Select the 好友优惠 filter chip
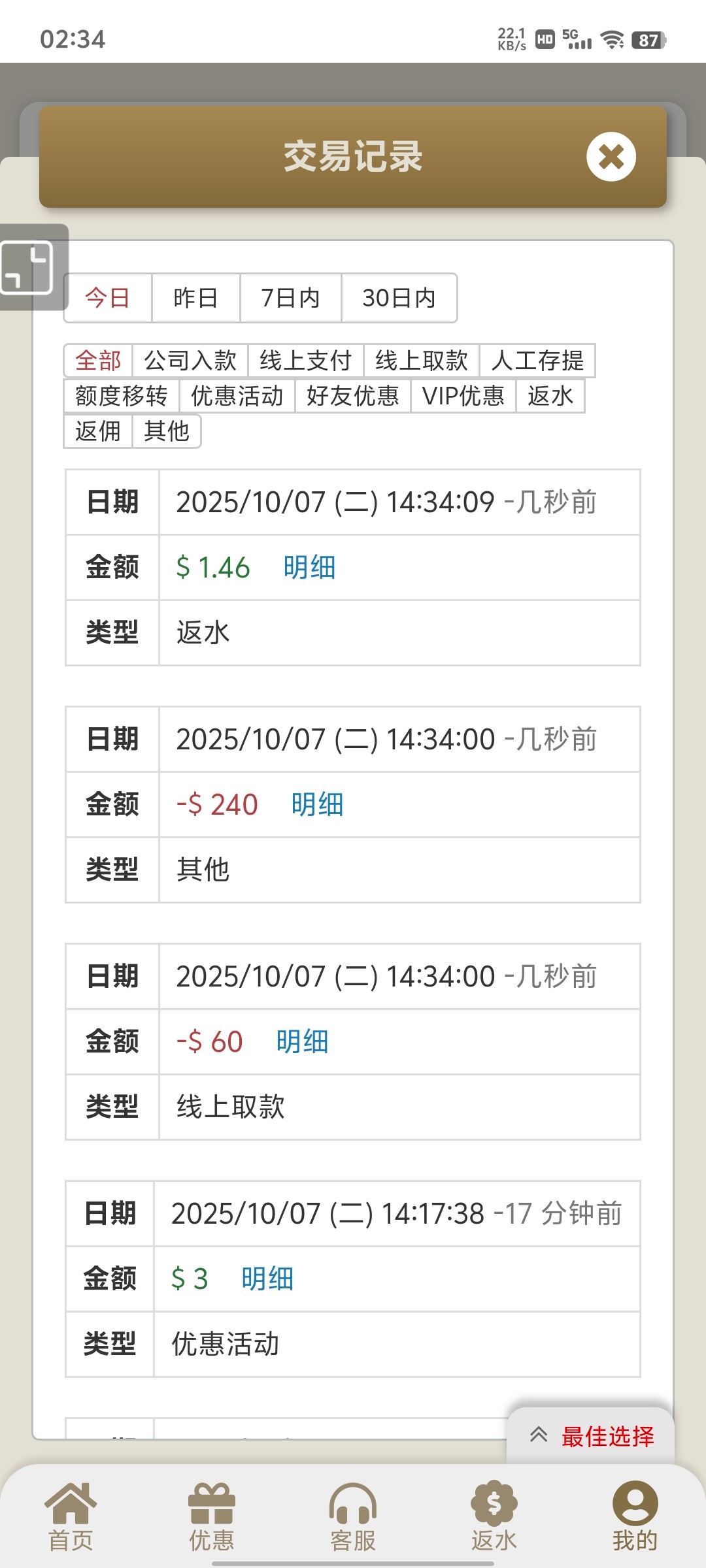706x1568 pixels. 352,396
